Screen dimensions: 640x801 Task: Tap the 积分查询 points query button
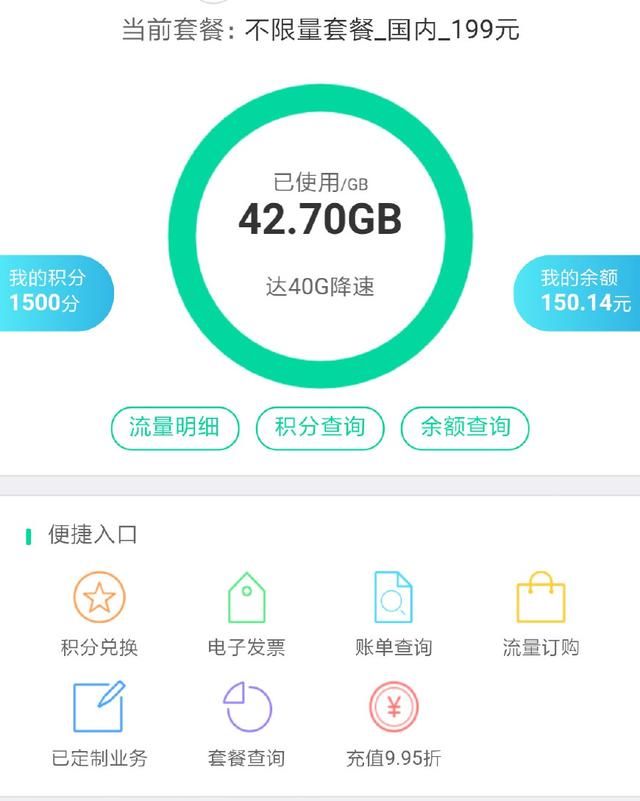(320, 428)
